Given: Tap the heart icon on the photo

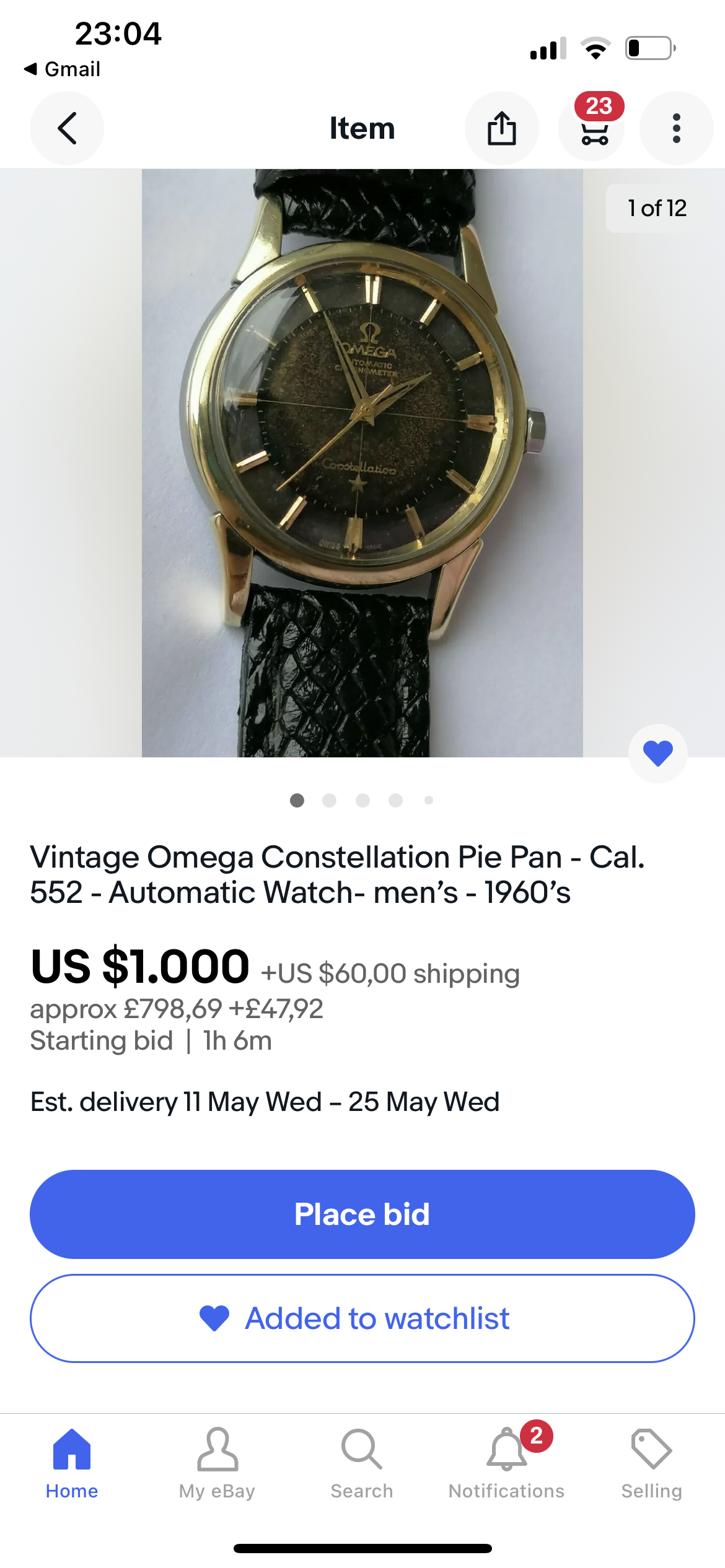Looking at the screenshot, I should 657,753.
